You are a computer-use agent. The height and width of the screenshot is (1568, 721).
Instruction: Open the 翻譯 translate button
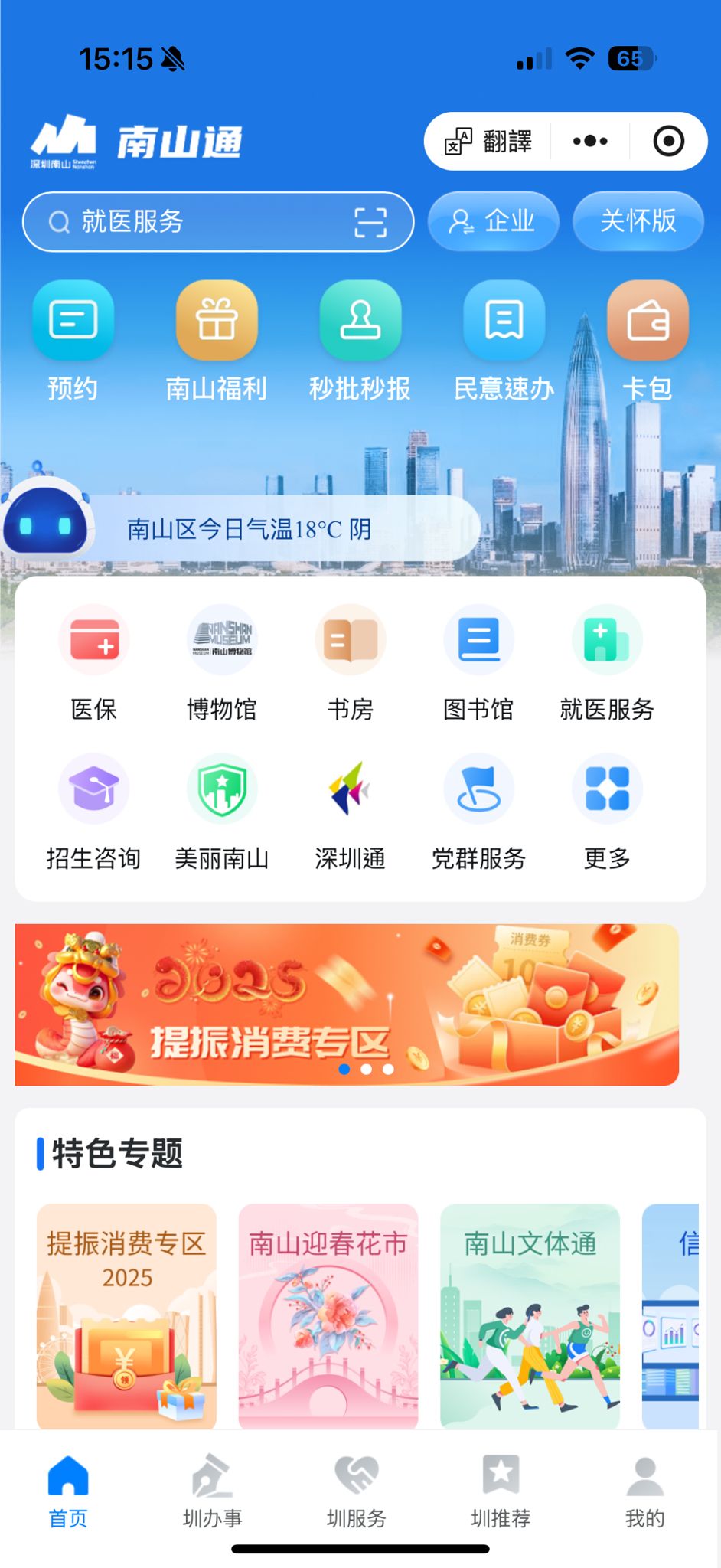coord(488,142)
